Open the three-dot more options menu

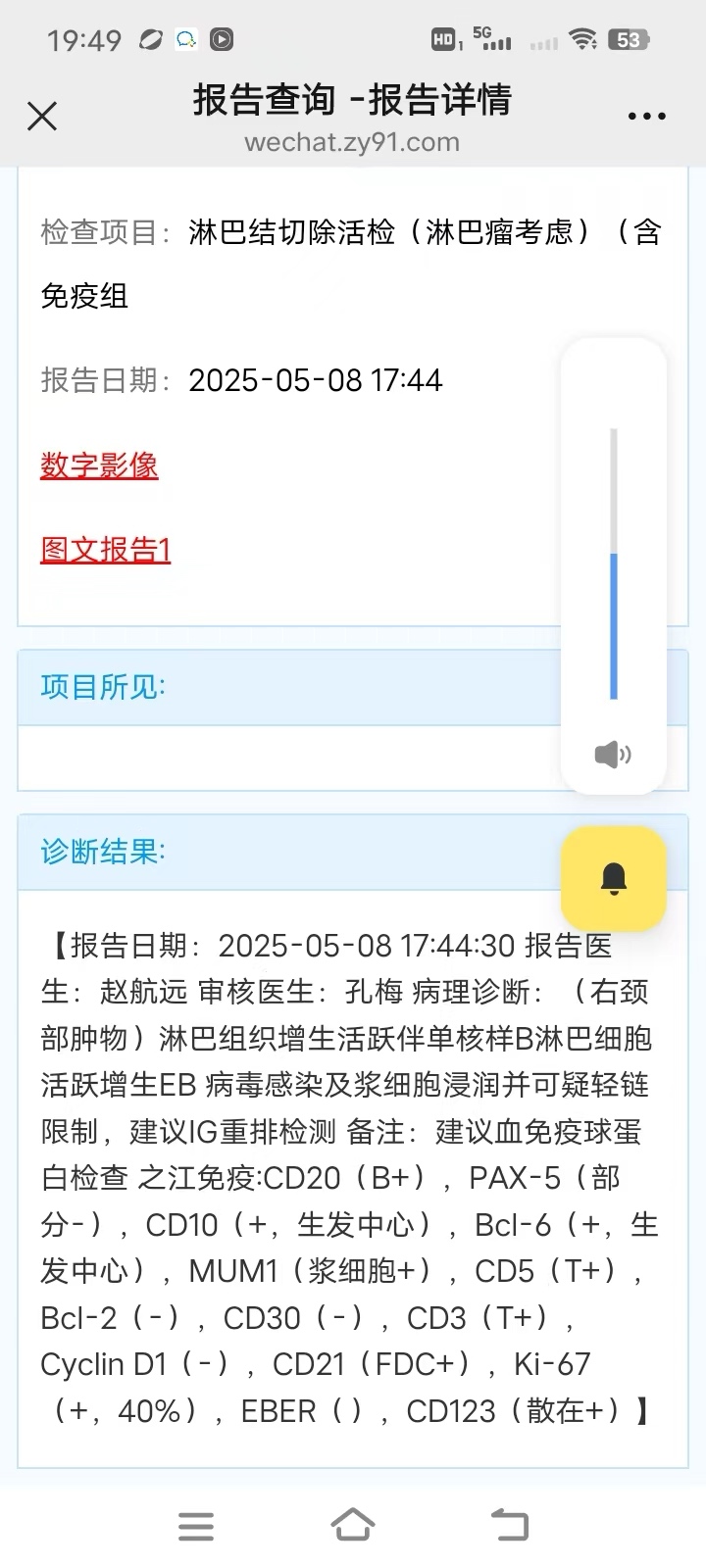tap(646, 117)
